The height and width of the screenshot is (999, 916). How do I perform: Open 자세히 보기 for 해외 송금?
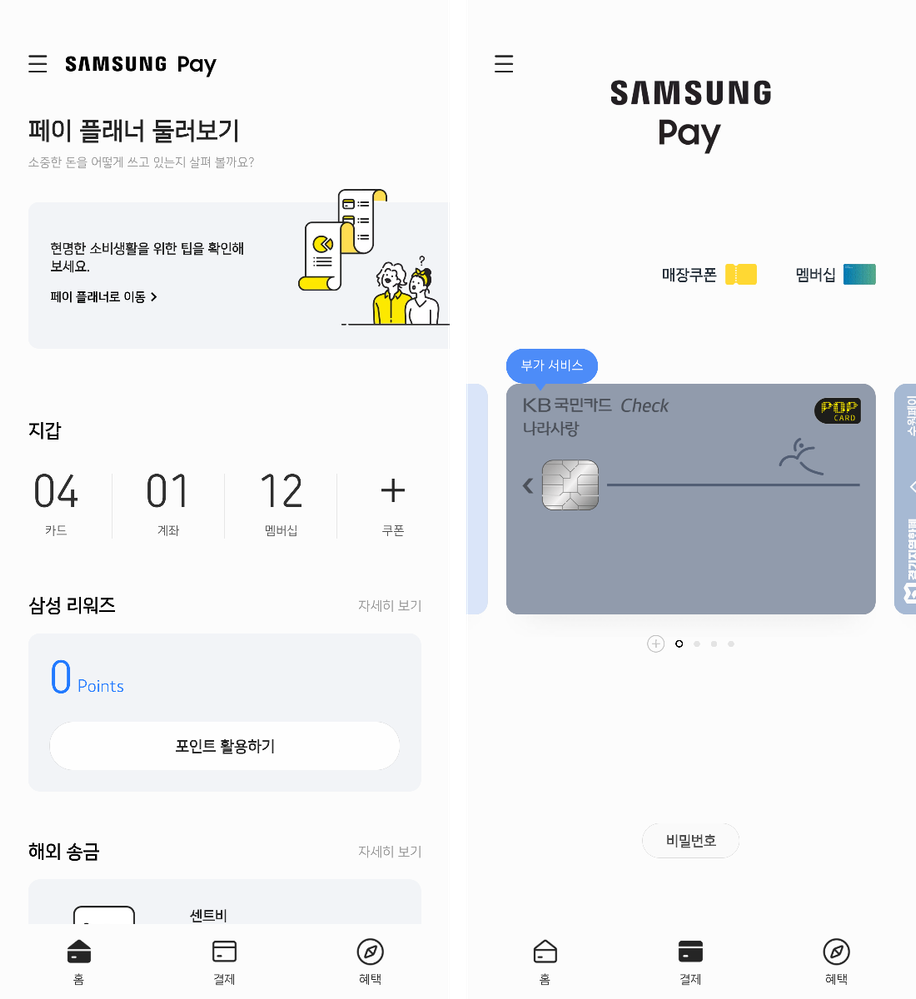point(389,852)
